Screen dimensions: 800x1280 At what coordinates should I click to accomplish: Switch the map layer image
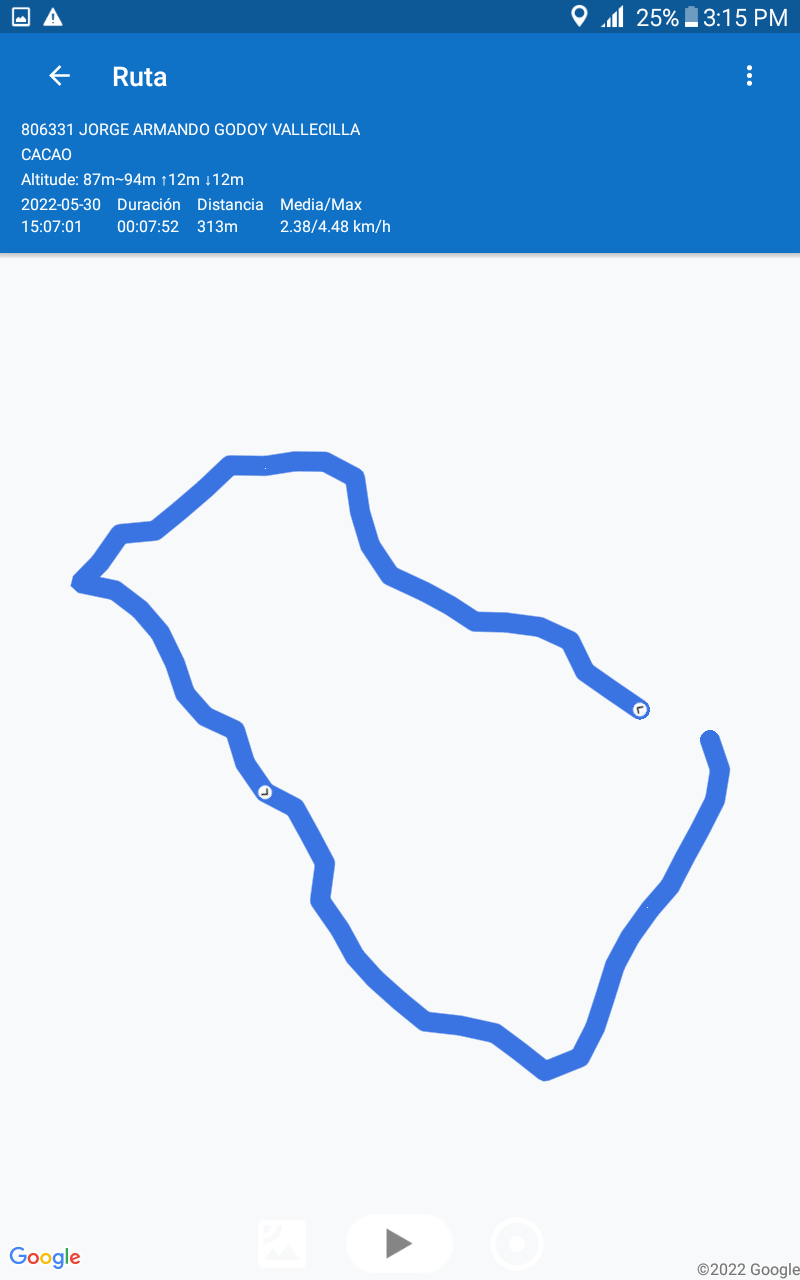282,1244
